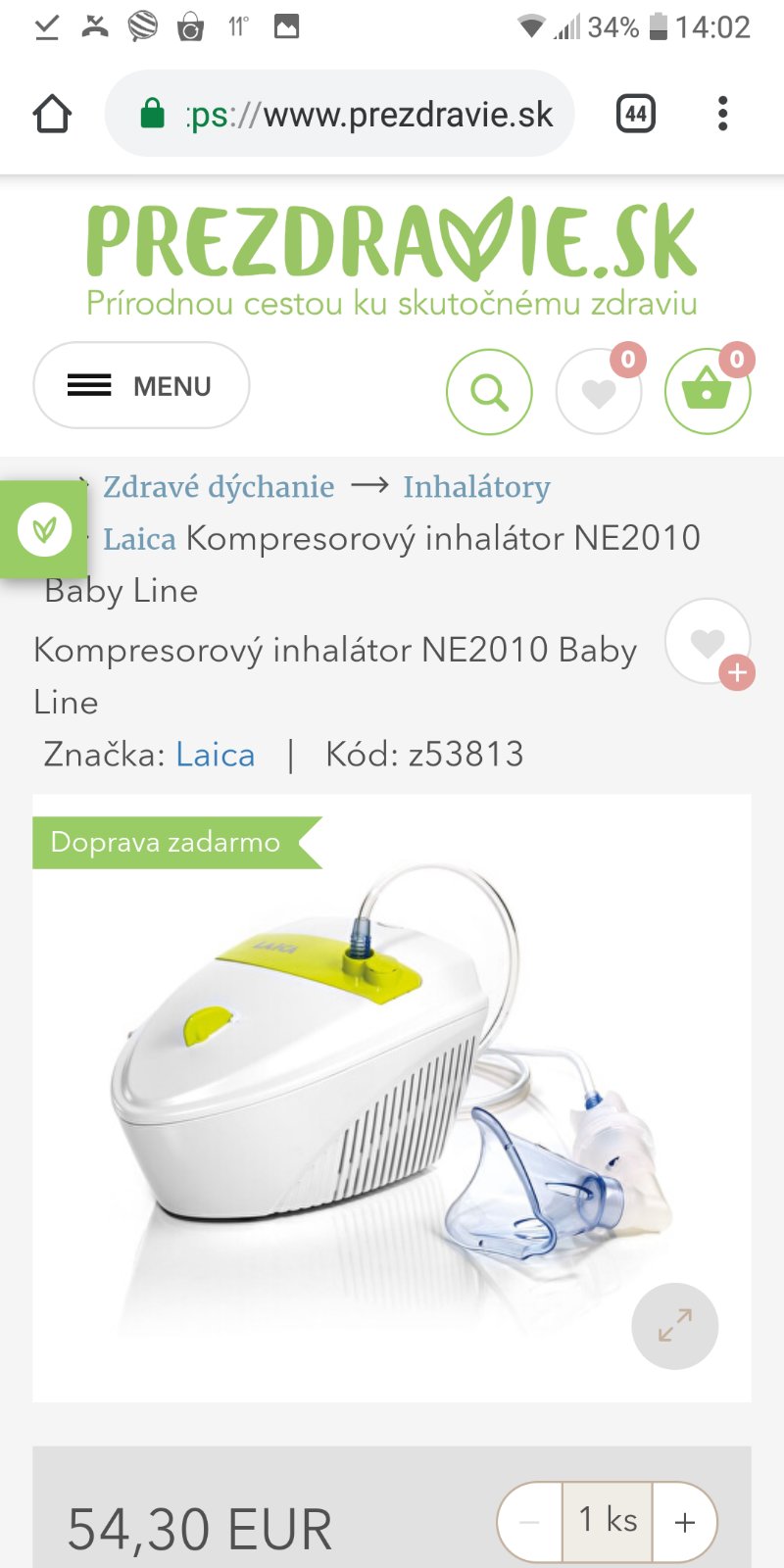Image resolution: width=784 pixels, height=1568 pixels.
Task: Tap the 1 ks quantity field
Action: [608, 1521]
